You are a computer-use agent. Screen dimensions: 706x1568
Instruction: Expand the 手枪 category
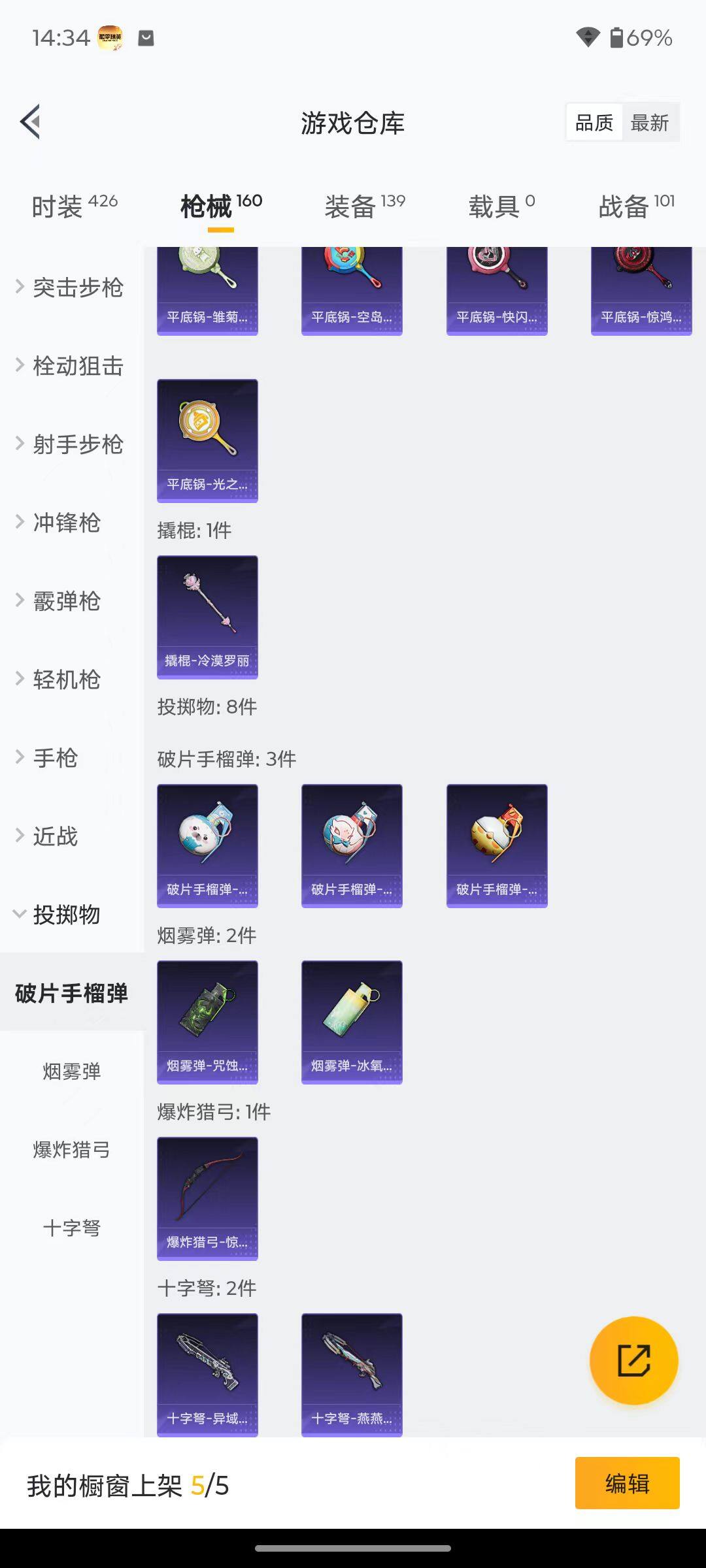coord(56,758)
